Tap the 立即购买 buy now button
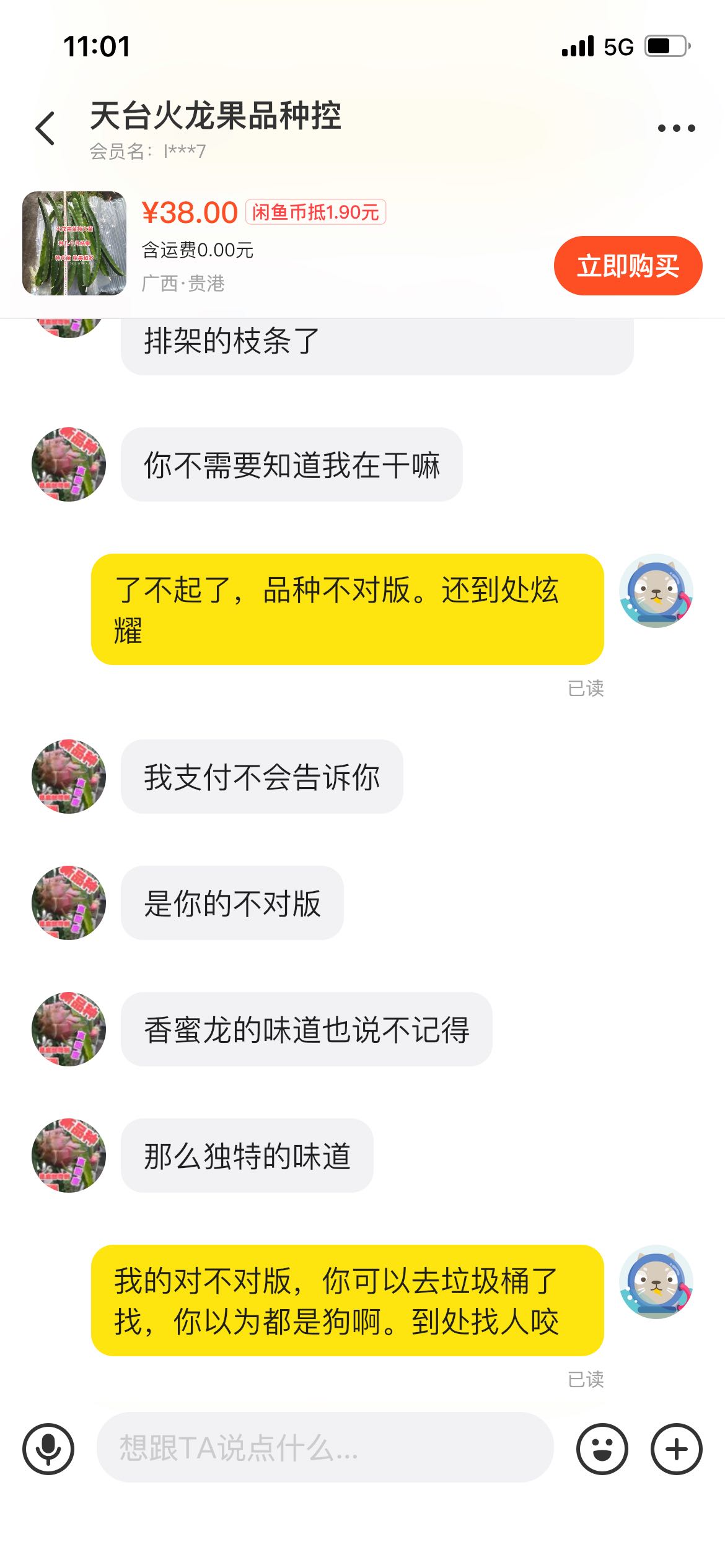725x1568 pixels. point(628,266)
